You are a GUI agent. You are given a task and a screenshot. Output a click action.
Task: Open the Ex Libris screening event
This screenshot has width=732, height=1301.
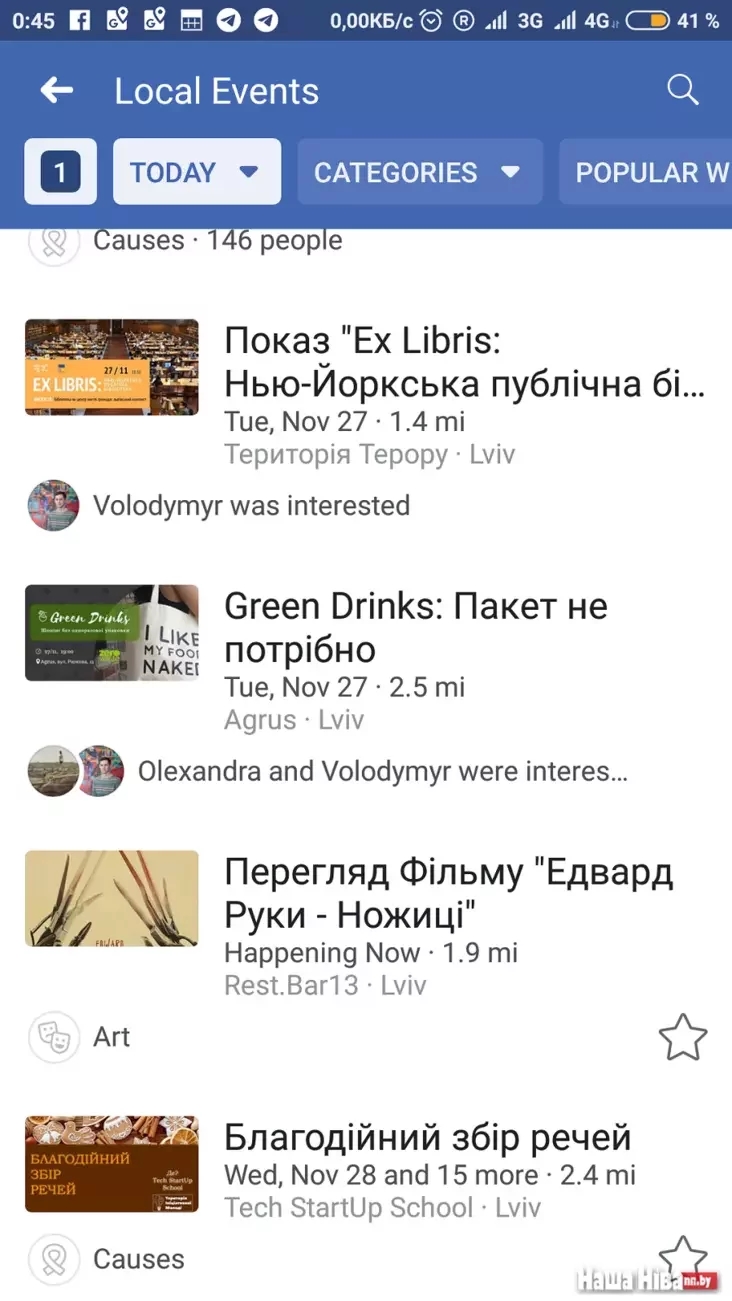pos(464,363)
